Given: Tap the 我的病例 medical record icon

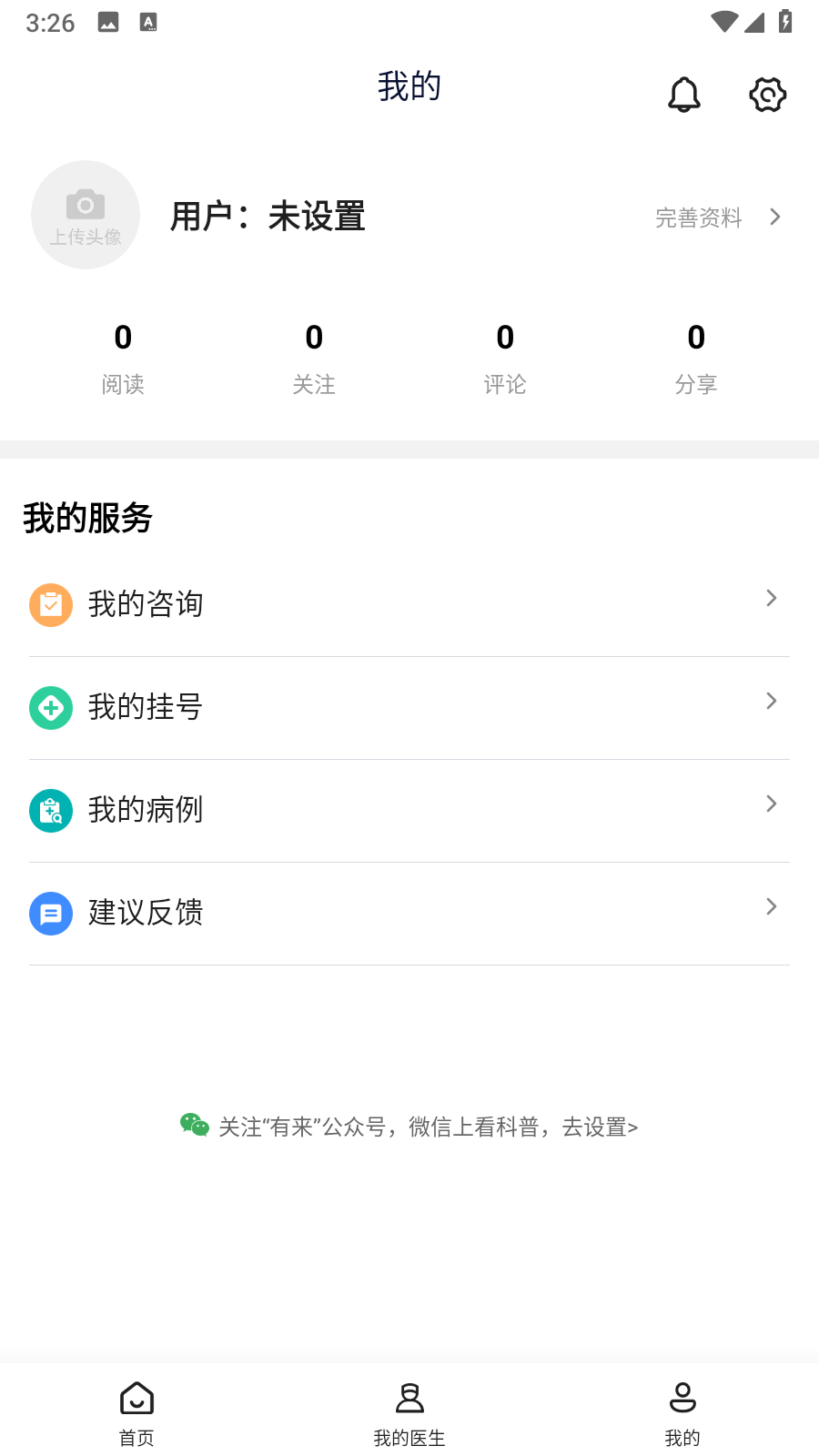Looking at the screenshot, I should click(50, 810).
